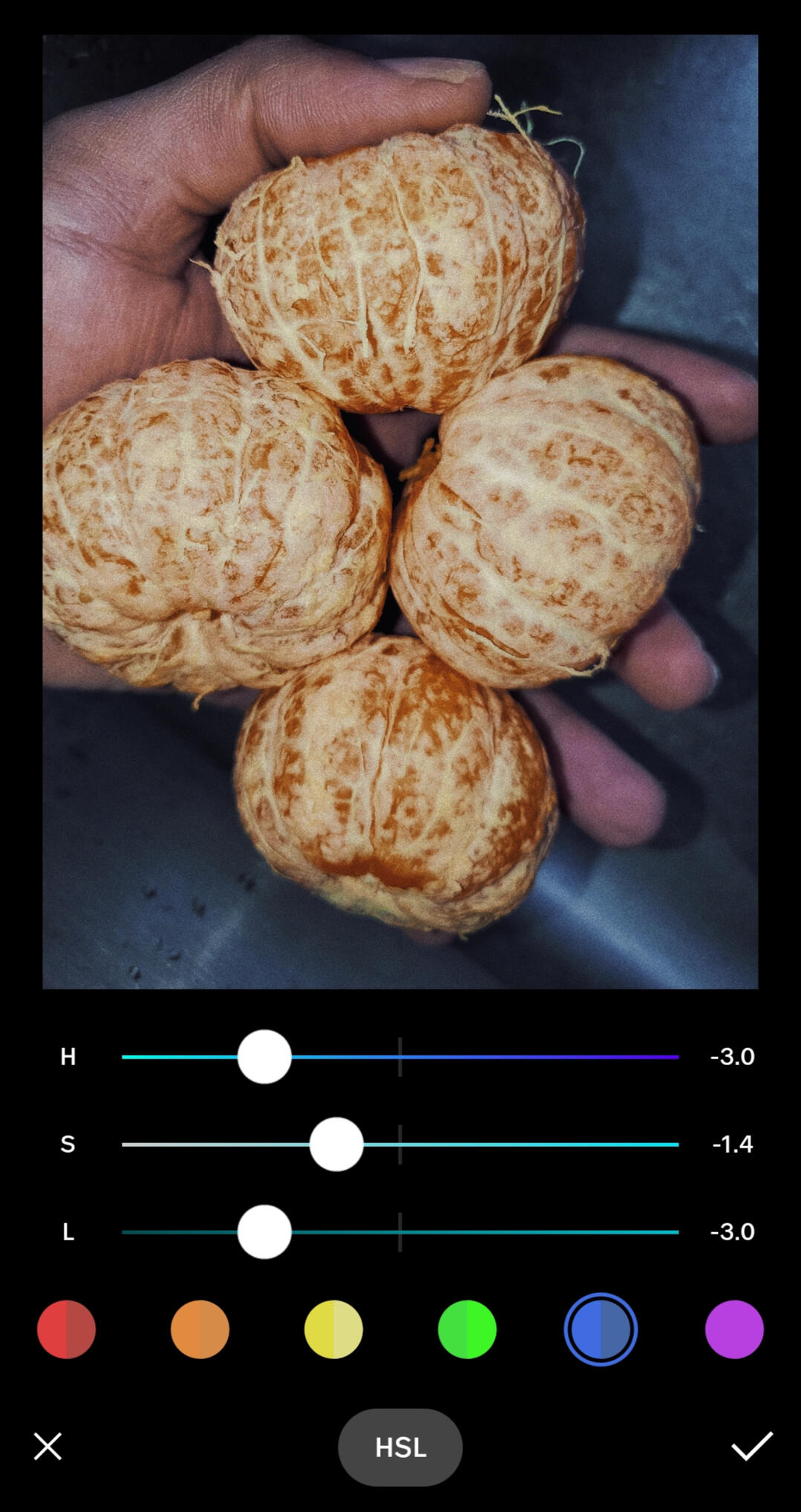The width and height of the screenshot is (801, 1512).
Task: Select the blue color channel
Action: pos(601,1329)
